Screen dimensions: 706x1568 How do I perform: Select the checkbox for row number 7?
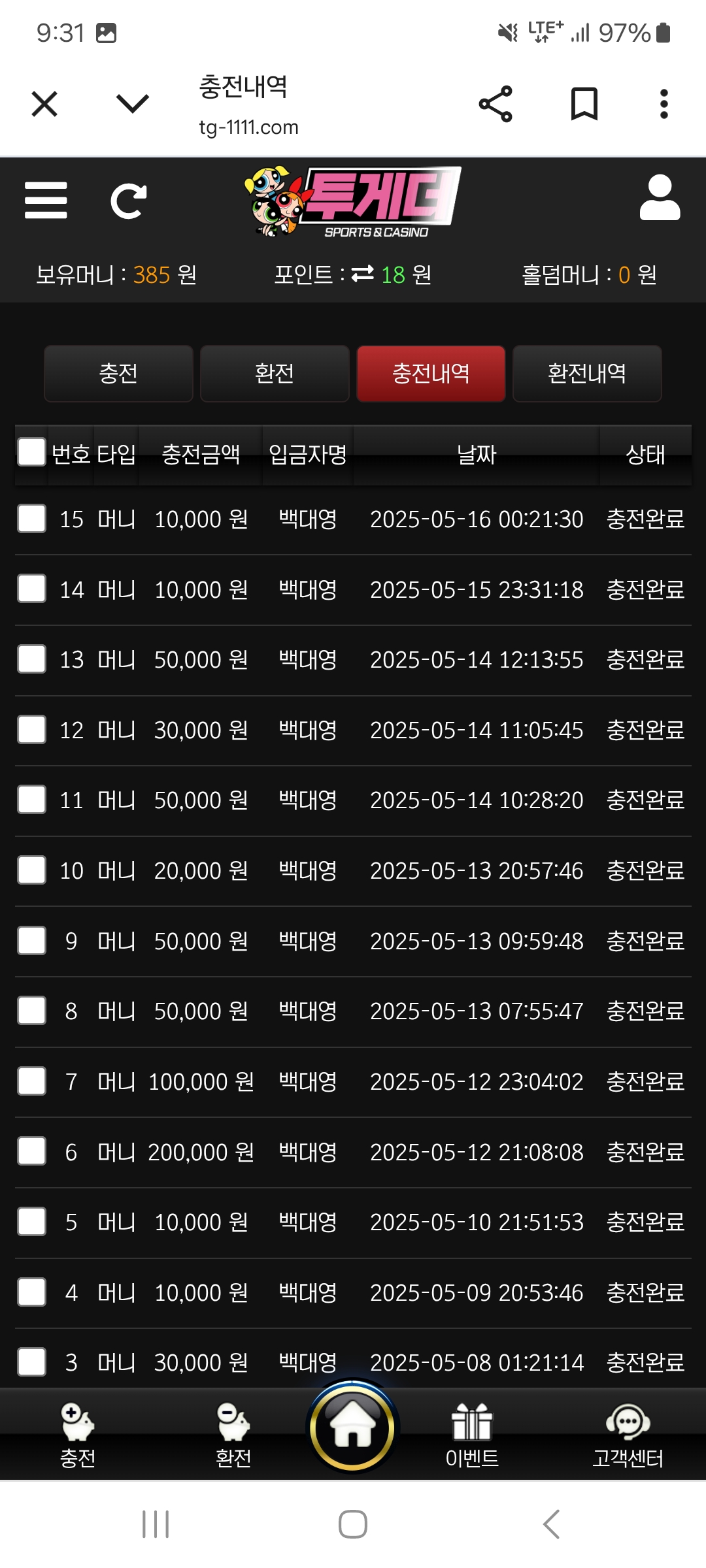(x=31, y=1081)
